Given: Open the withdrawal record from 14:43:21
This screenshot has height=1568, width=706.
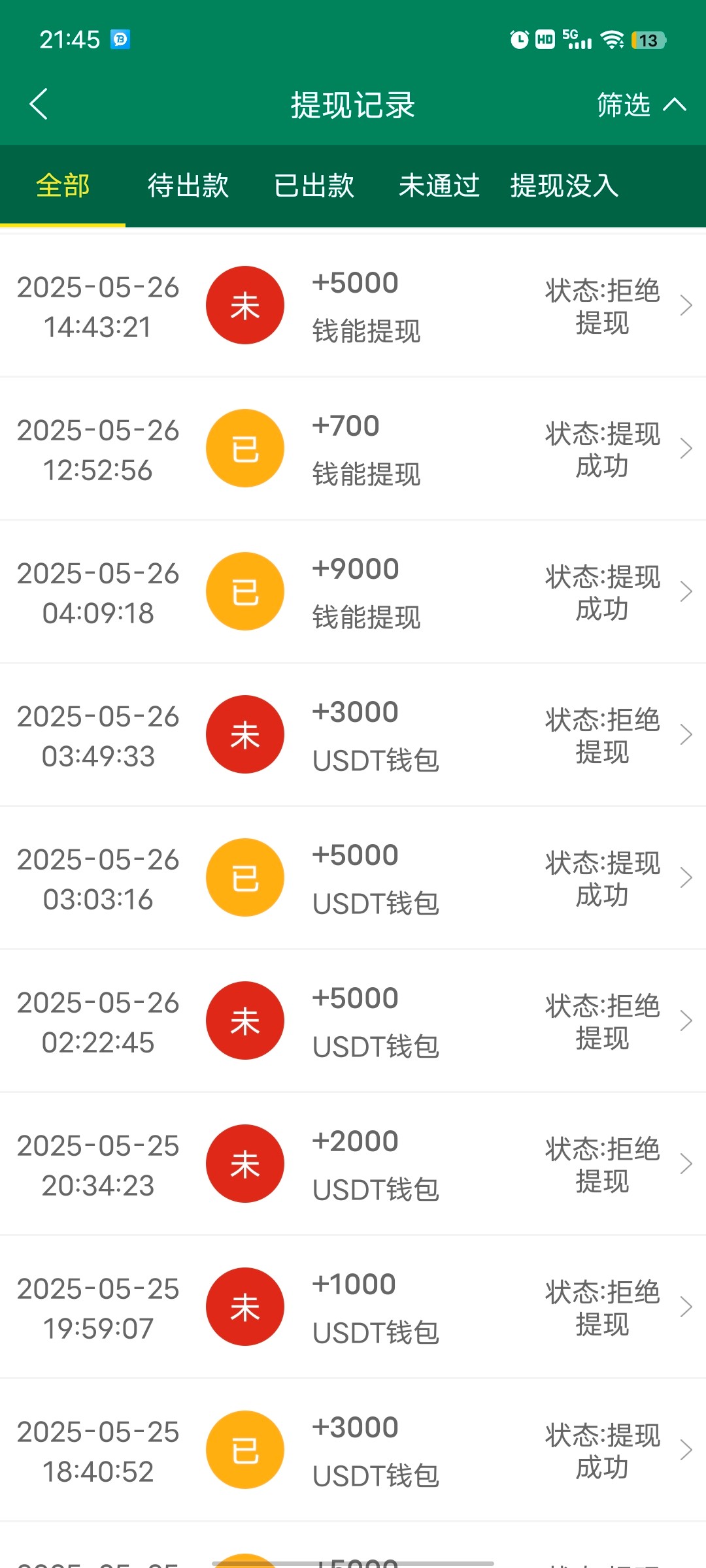Looking at the screenshot, I should (353, 306).
